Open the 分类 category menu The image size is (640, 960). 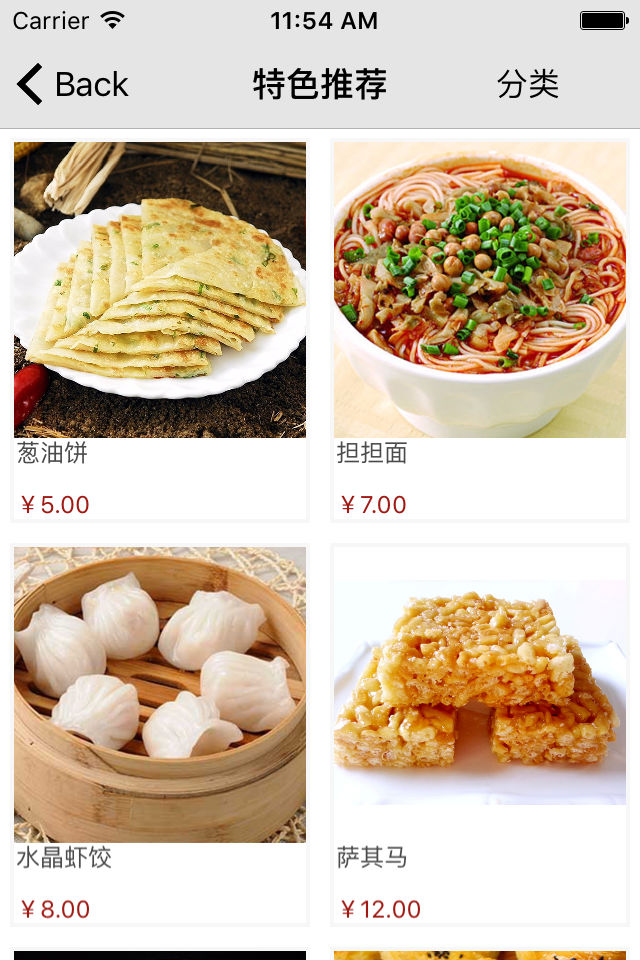527,85
